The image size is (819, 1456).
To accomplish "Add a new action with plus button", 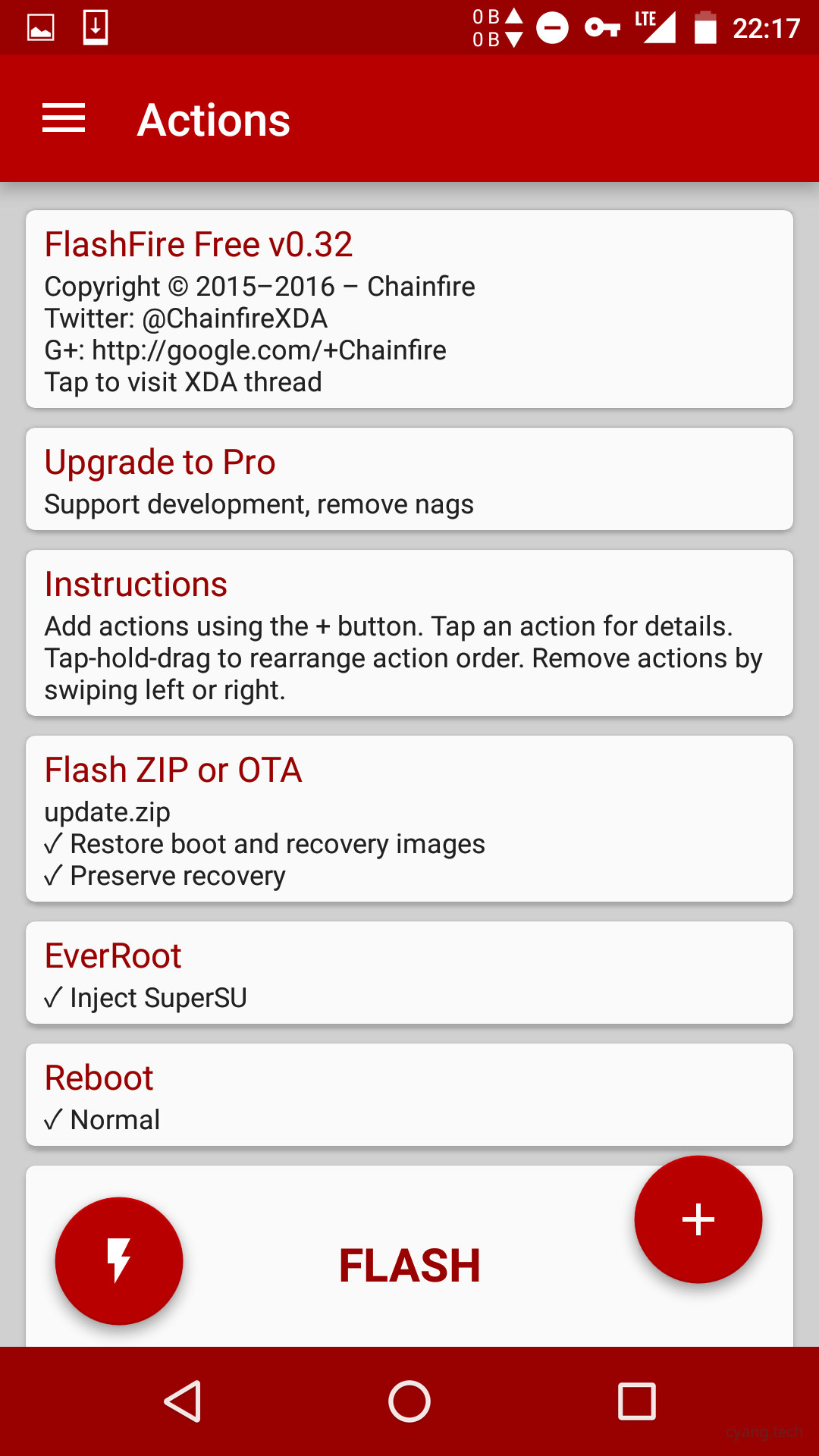I will pos(698,1219).
